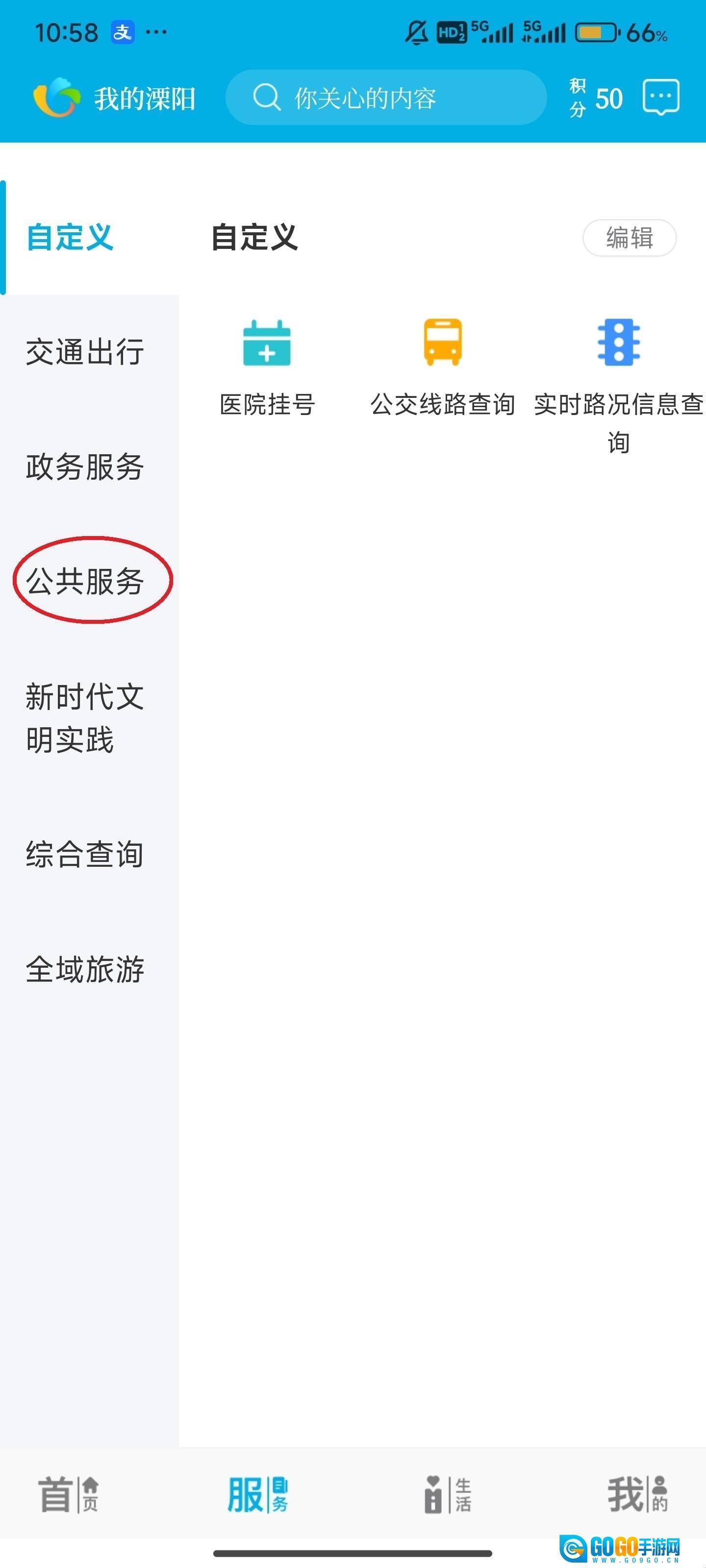
Task: Open 新时代文明实践 category
Action: (x=85, y=718)
